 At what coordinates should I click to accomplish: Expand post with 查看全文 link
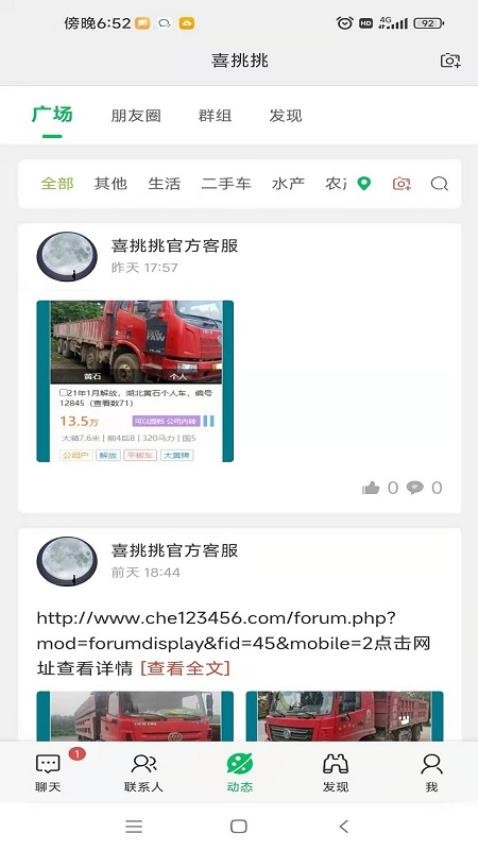185,668
